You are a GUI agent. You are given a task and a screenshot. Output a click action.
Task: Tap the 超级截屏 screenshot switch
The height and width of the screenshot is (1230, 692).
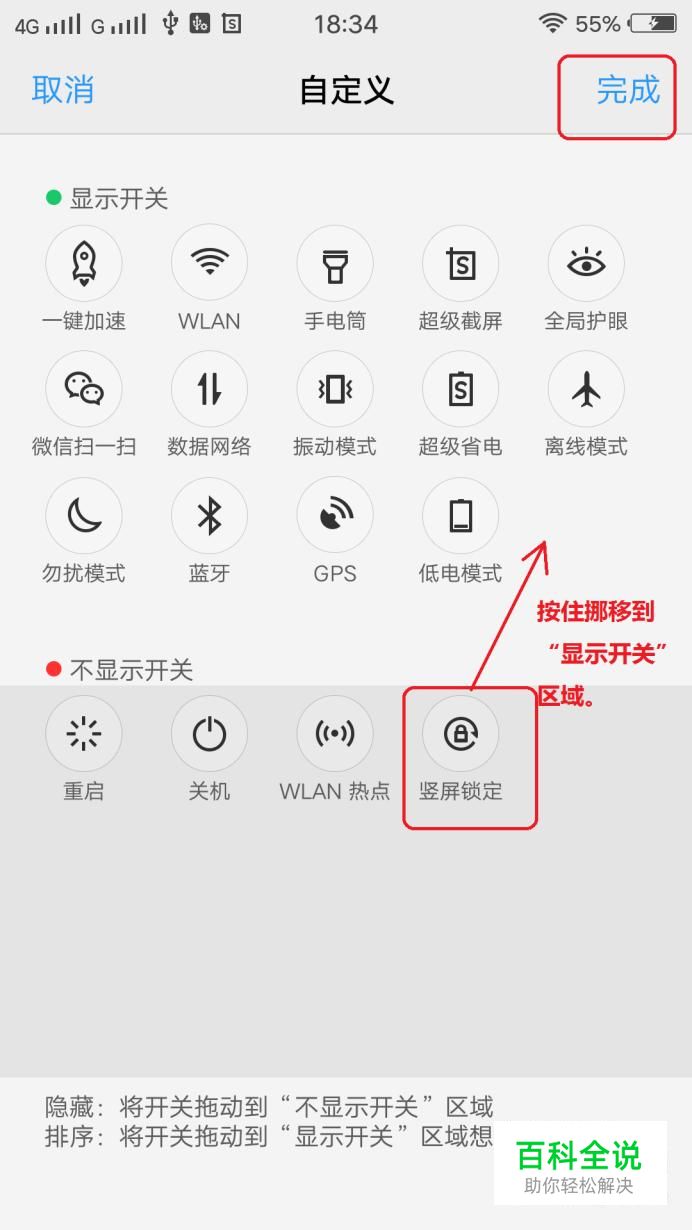pyautogui.click(x=460, y=263)
